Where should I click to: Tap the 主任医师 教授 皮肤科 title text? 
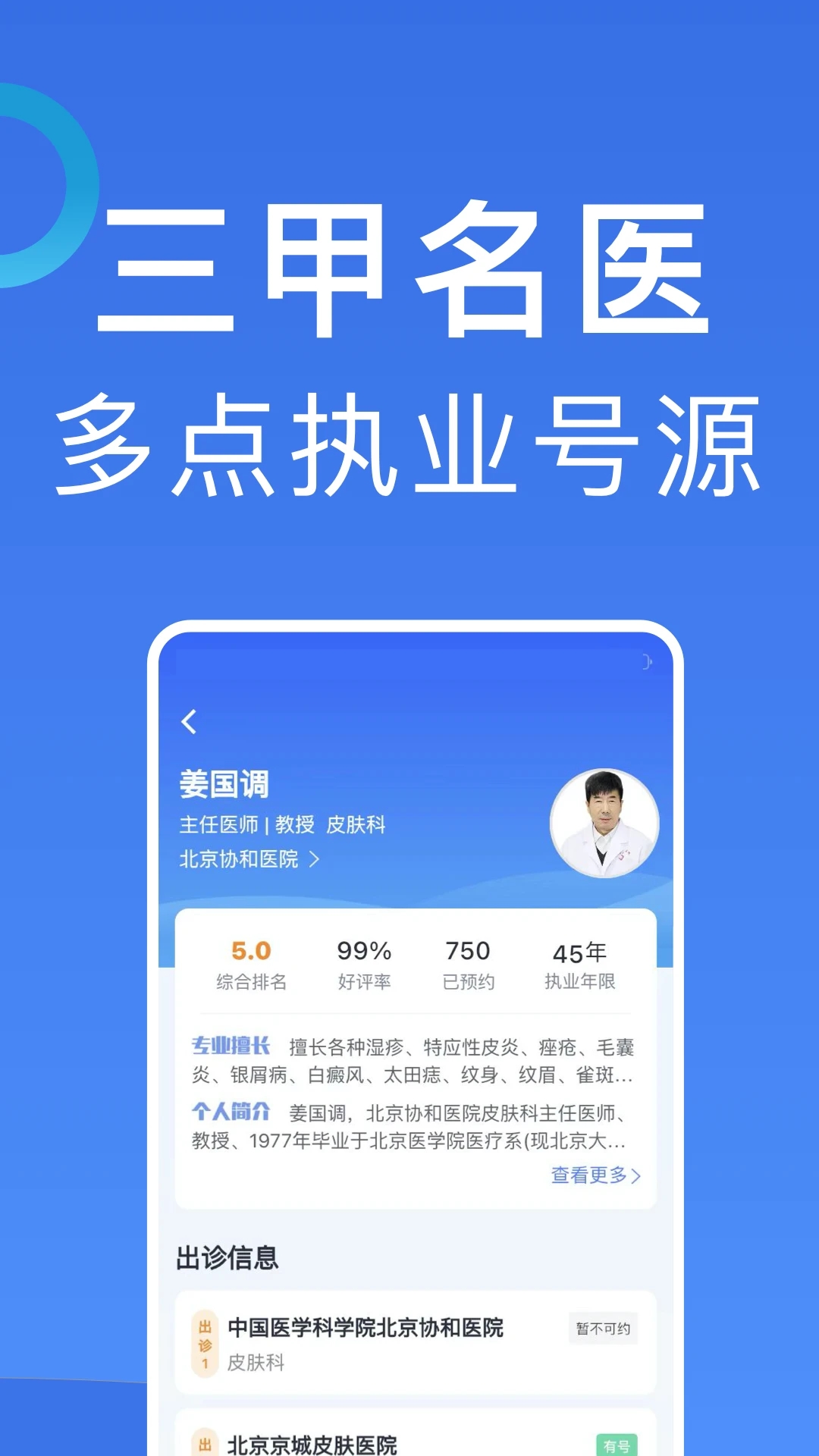tap(281, 825)
